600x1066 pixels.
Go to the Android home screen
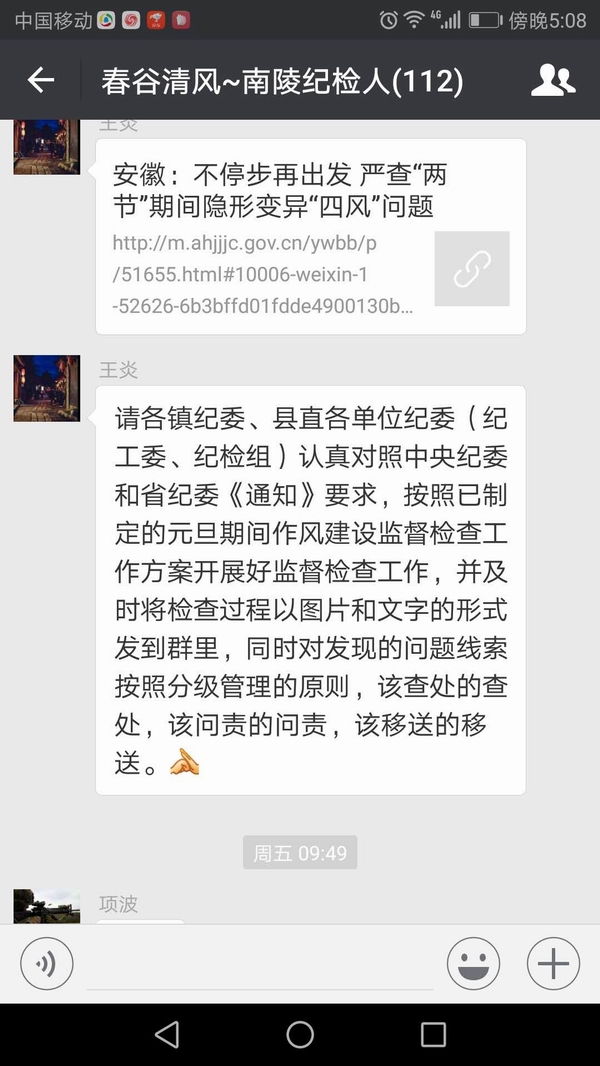[x=300, y=1034]
